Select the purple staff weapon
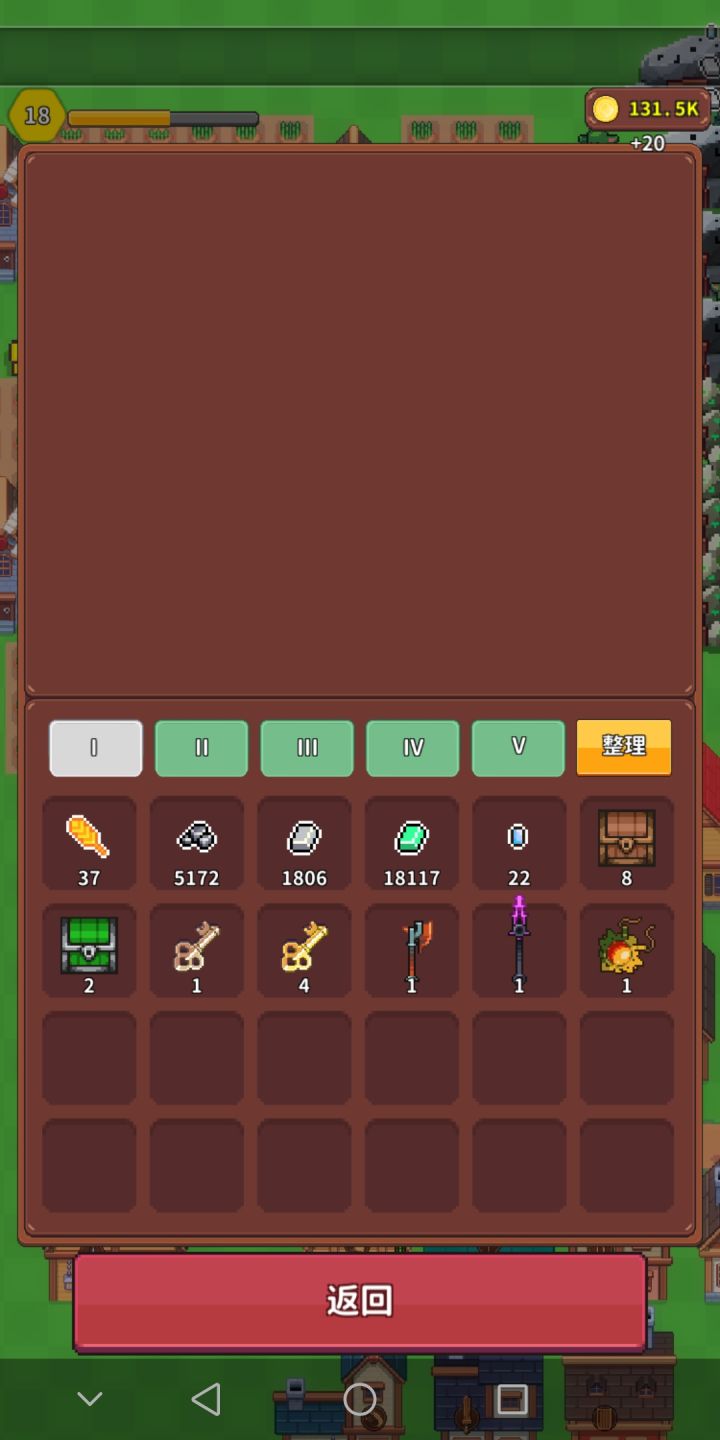The width and height of the screenshot is (720, 1440). [518, 950]
